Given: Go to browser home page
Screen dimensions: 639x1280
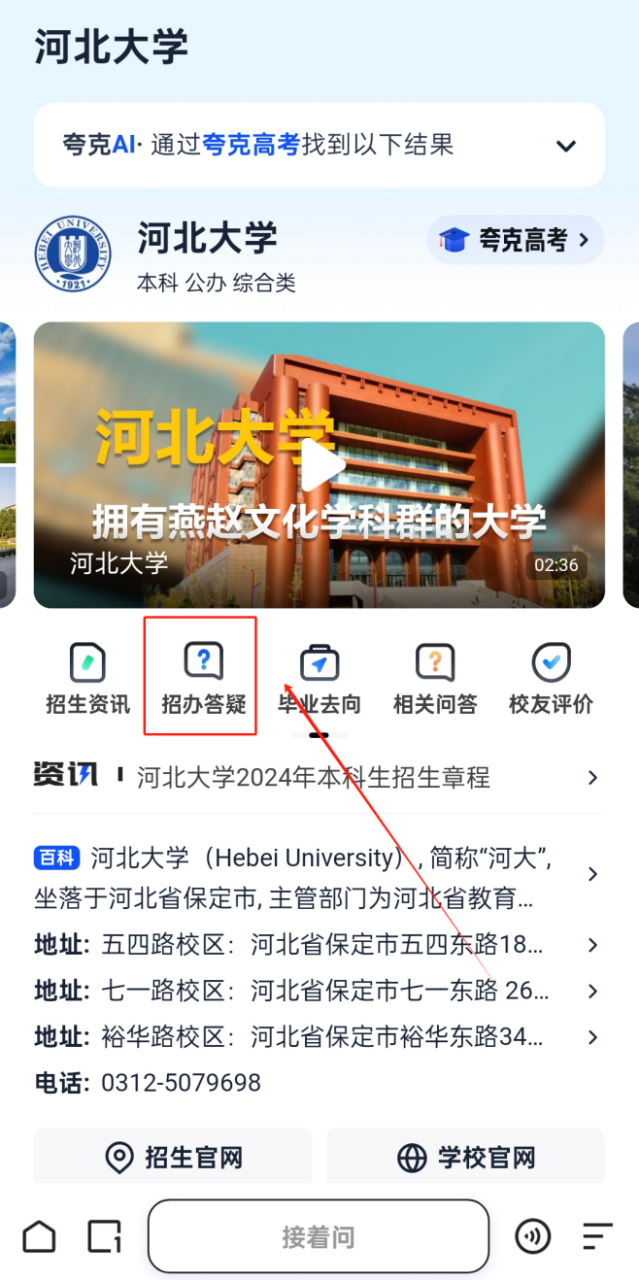Looking at the screenshot, I should 39,1237.
